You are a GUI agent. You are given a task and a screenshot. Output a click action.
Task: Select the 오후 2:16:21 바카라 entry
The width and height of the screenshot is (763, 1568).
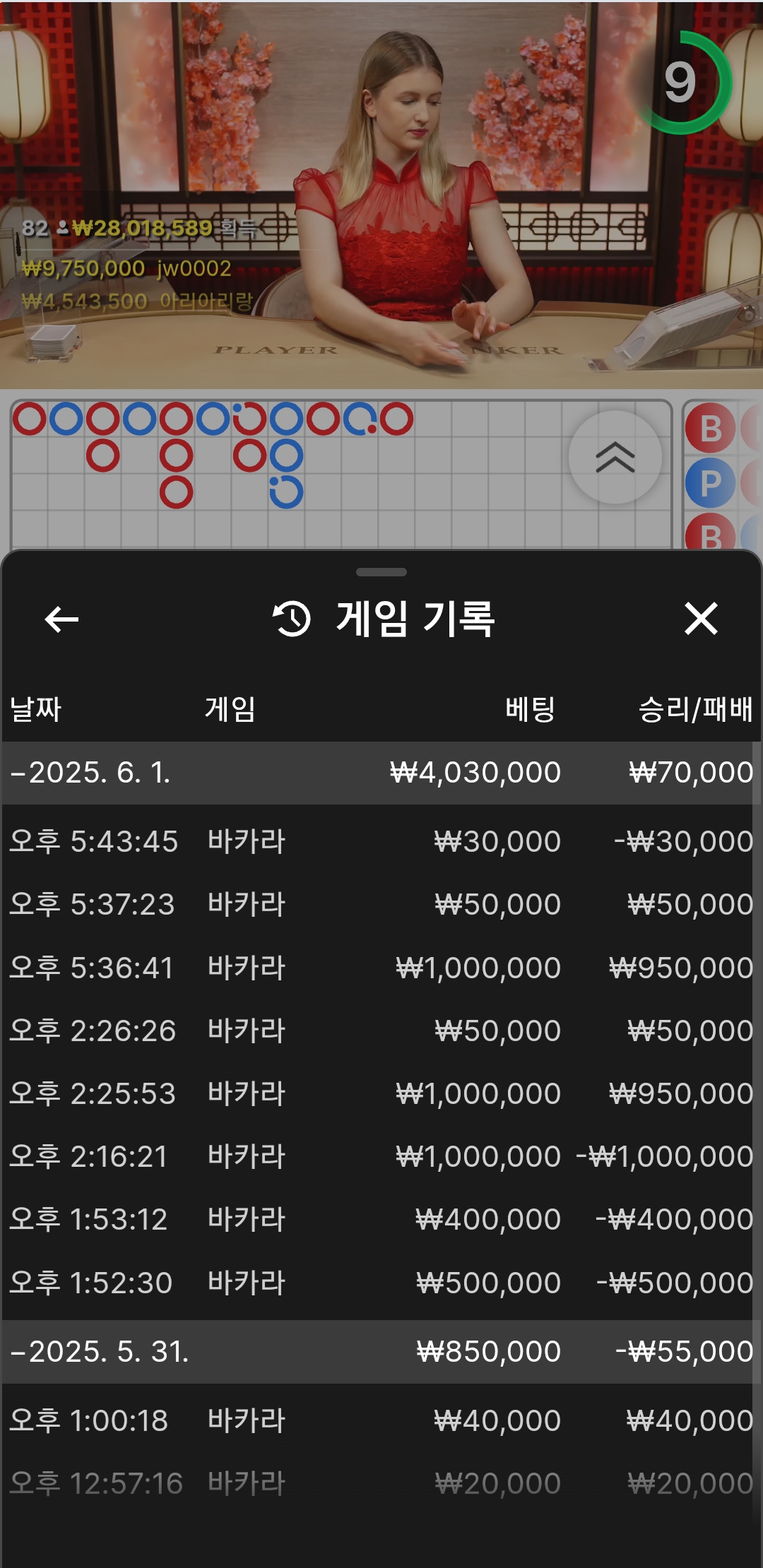click(x=380, y=1156)
